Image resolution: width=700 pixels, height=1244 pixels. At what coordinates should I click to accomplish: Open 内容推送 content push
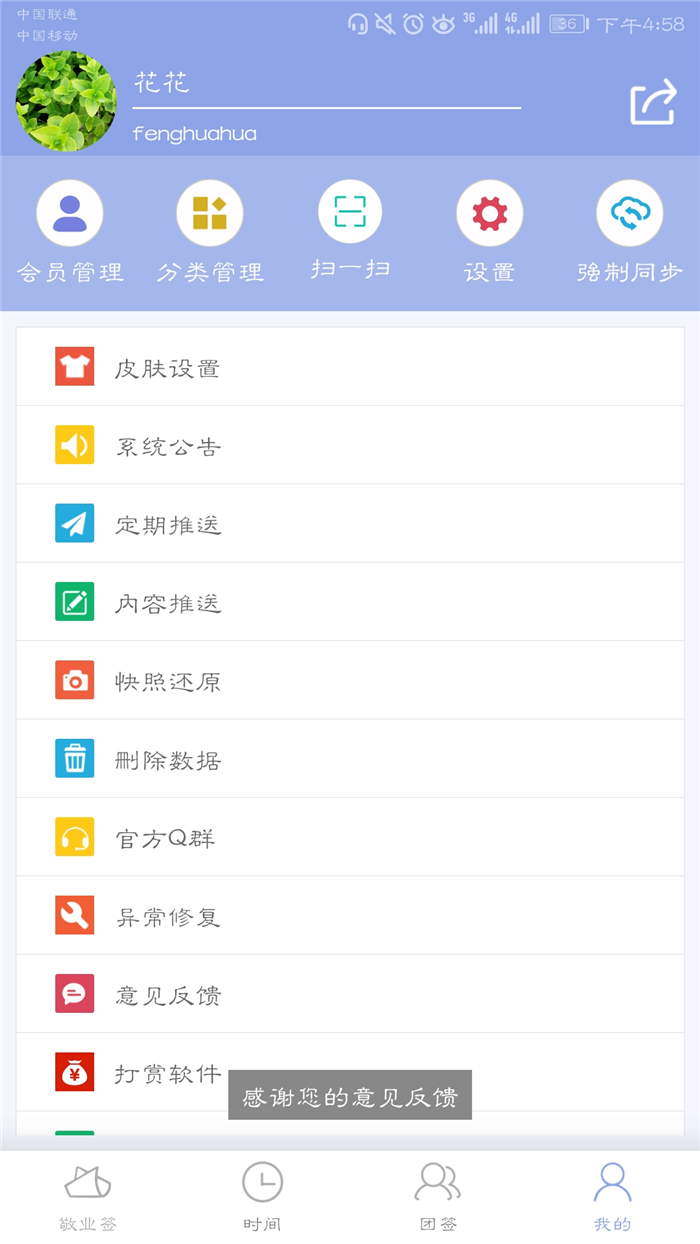click(350, 602)
